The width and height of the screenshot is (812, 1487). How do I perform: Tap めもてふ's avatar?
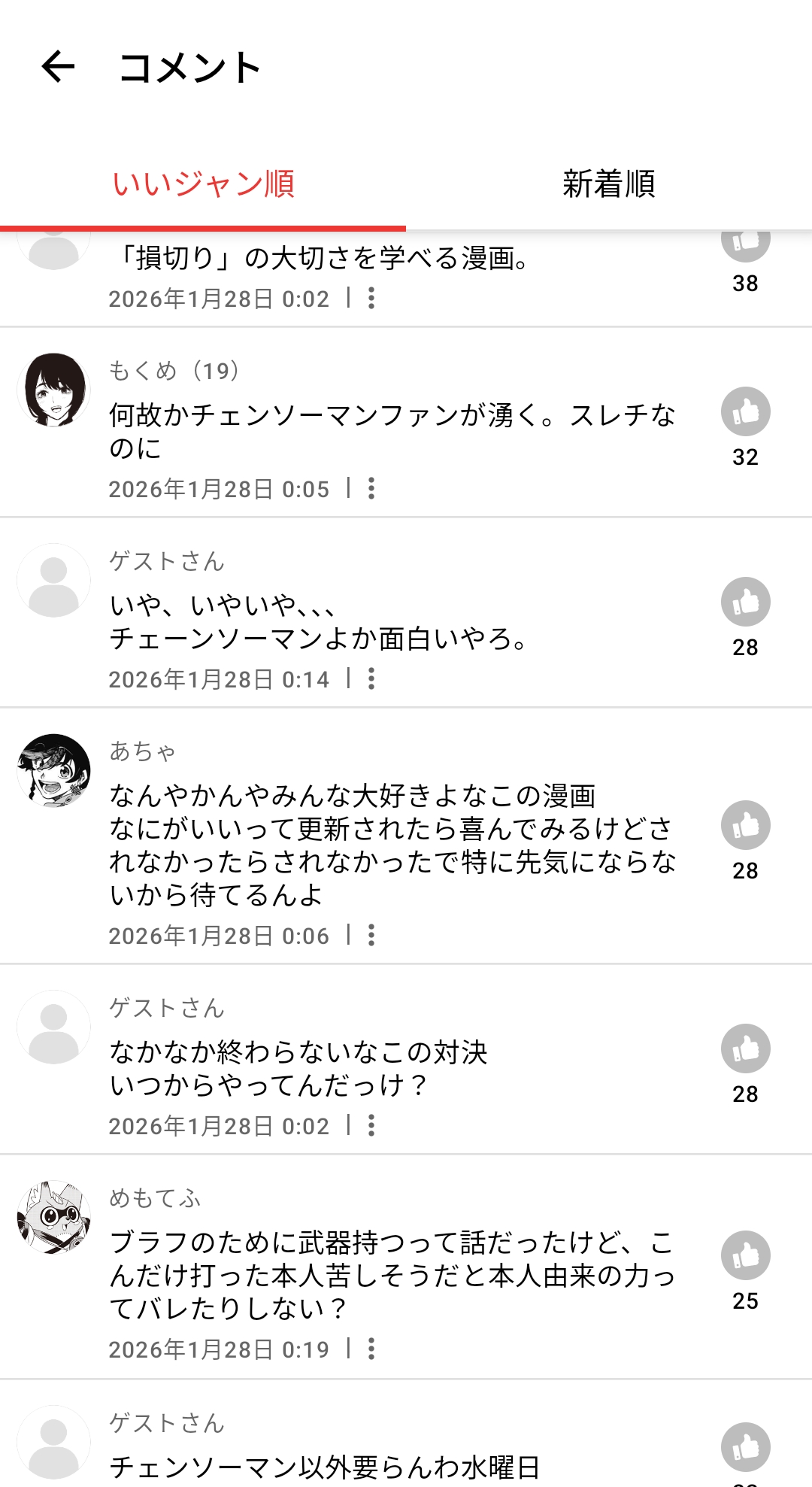coord(53,1217)
